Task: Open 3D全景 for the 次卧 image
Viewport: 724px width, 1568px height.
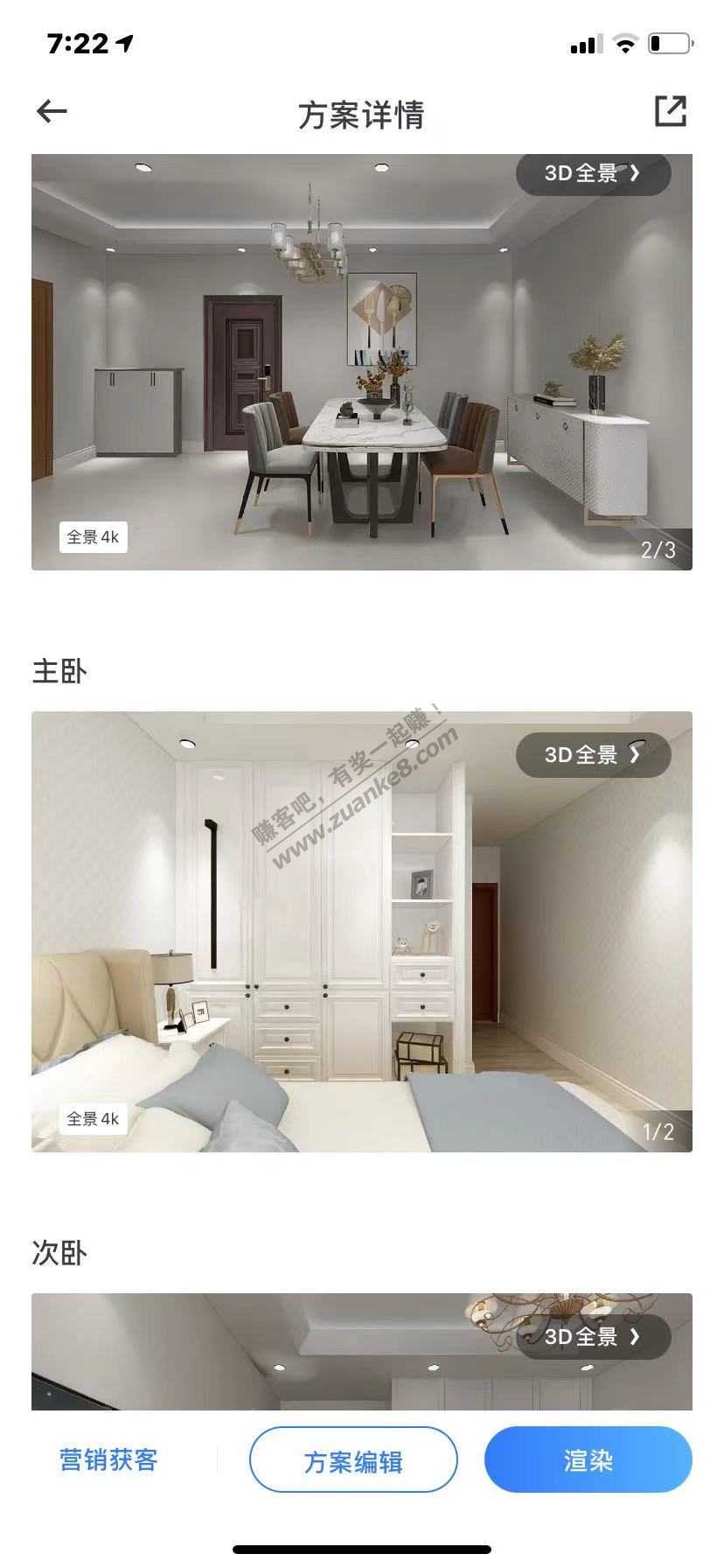Action: [x=593, y=1336]
